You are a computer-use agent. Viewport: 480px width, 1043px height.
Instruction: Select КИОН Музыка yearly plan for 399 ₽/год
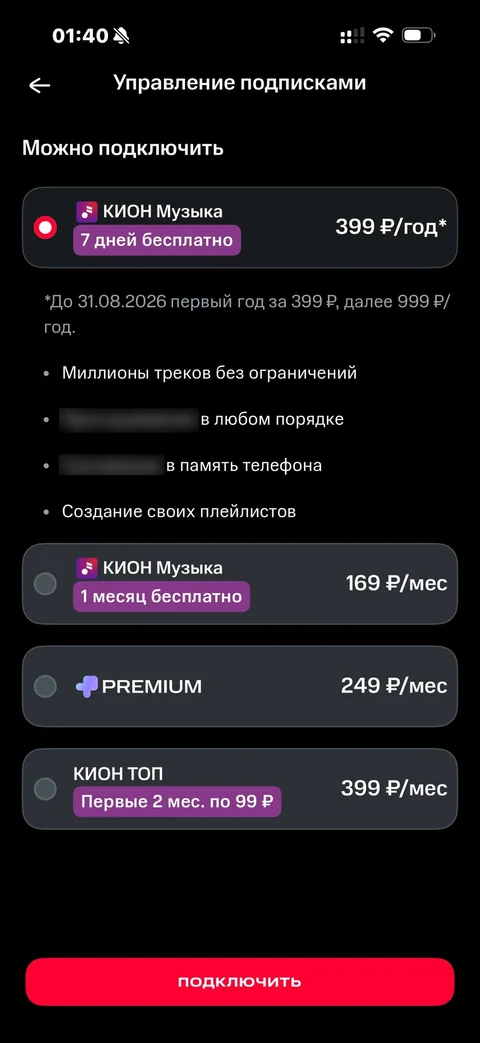click(x=240, y=227)
